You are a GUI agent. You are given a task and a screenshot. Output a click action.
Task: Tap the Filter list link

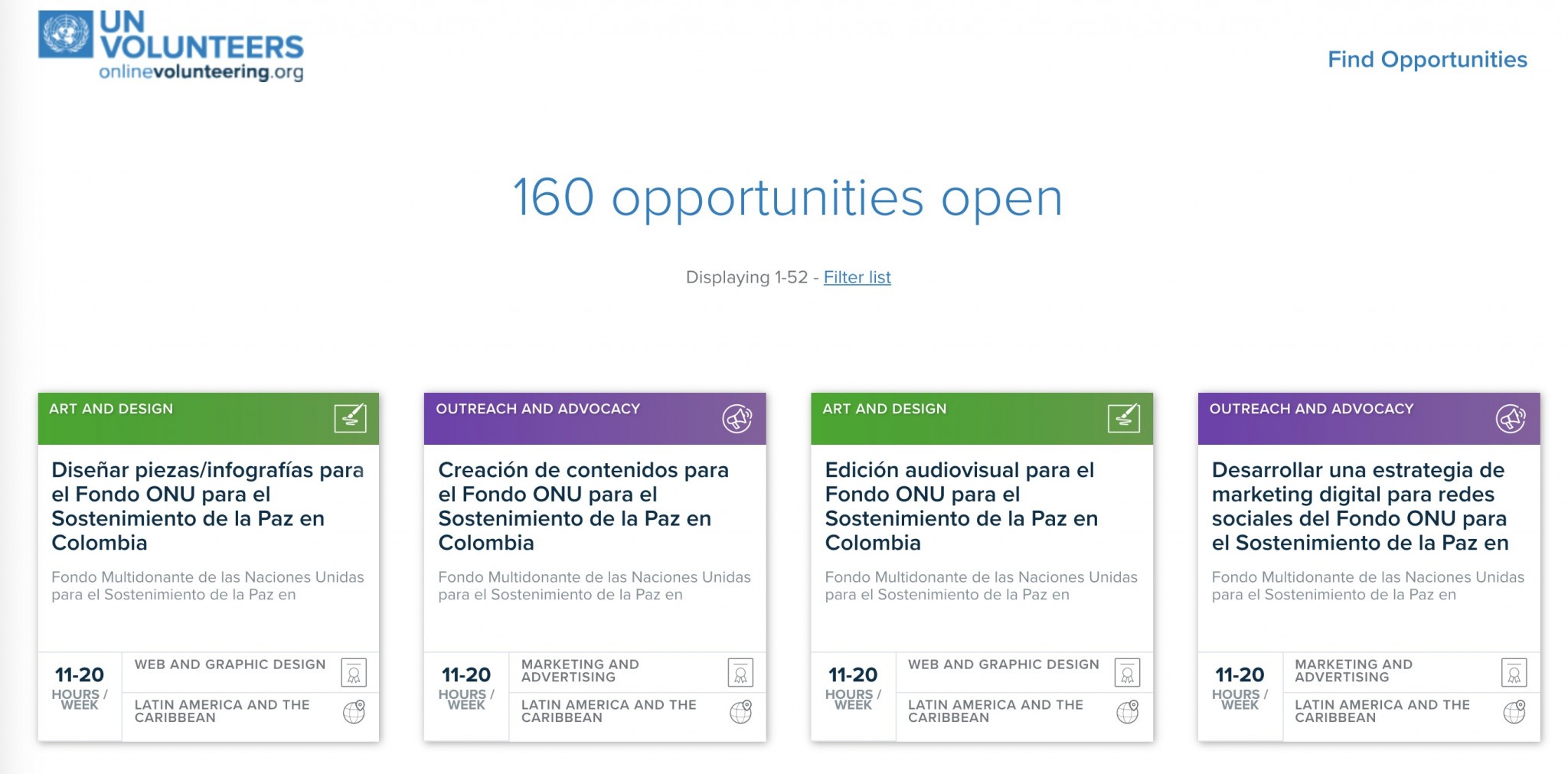[x=857, y=277]
